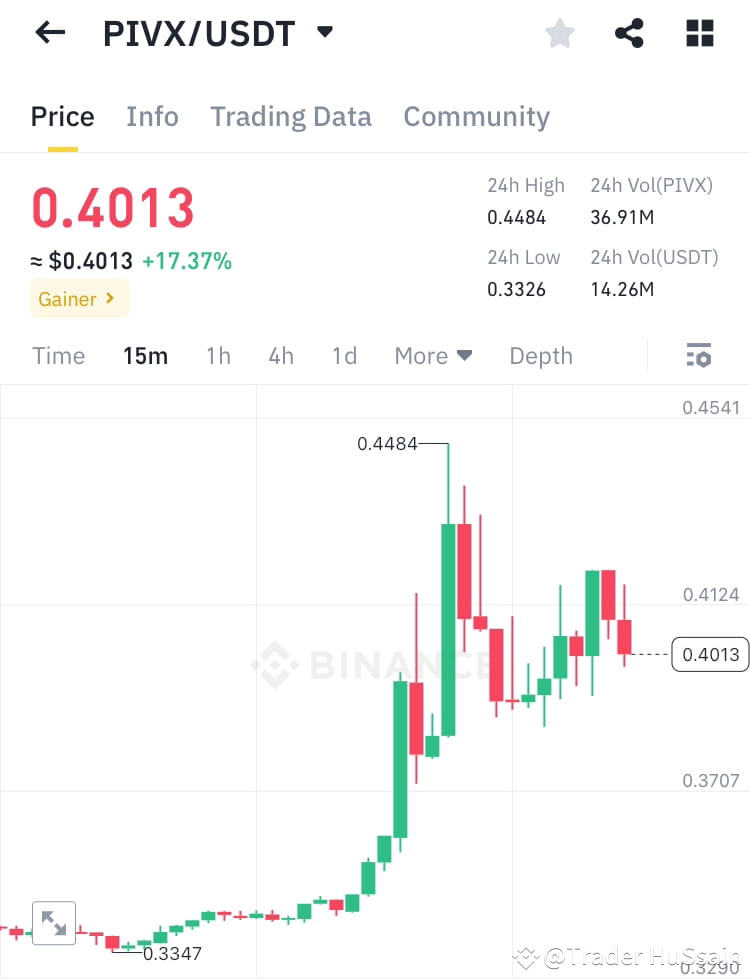Select the Time chart mode
The image size is (750, 979).
(58, 355)
